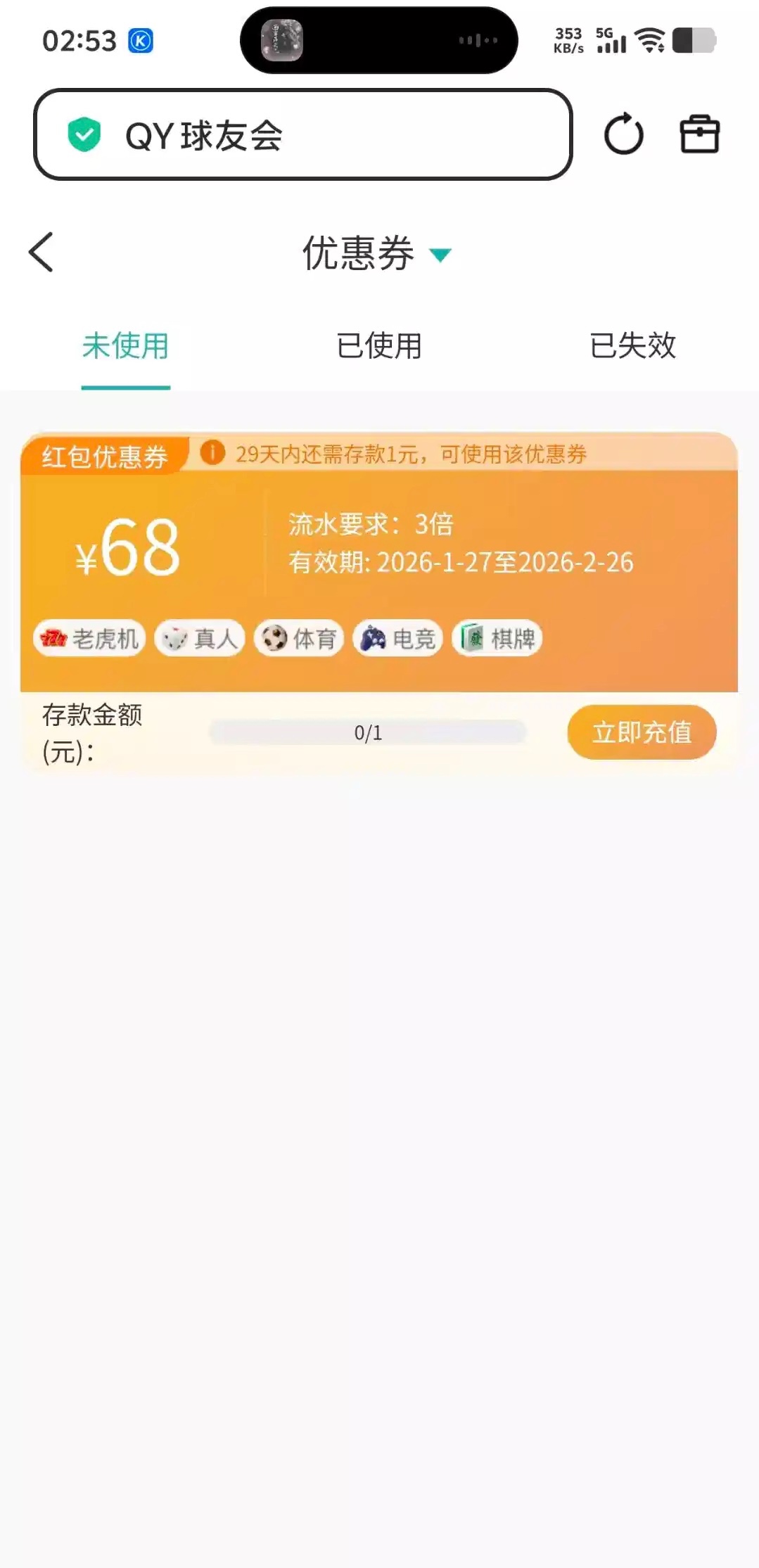Tap the QY球友会 address bar
Screen dimensions: 759x1568
tap(302, 134)
